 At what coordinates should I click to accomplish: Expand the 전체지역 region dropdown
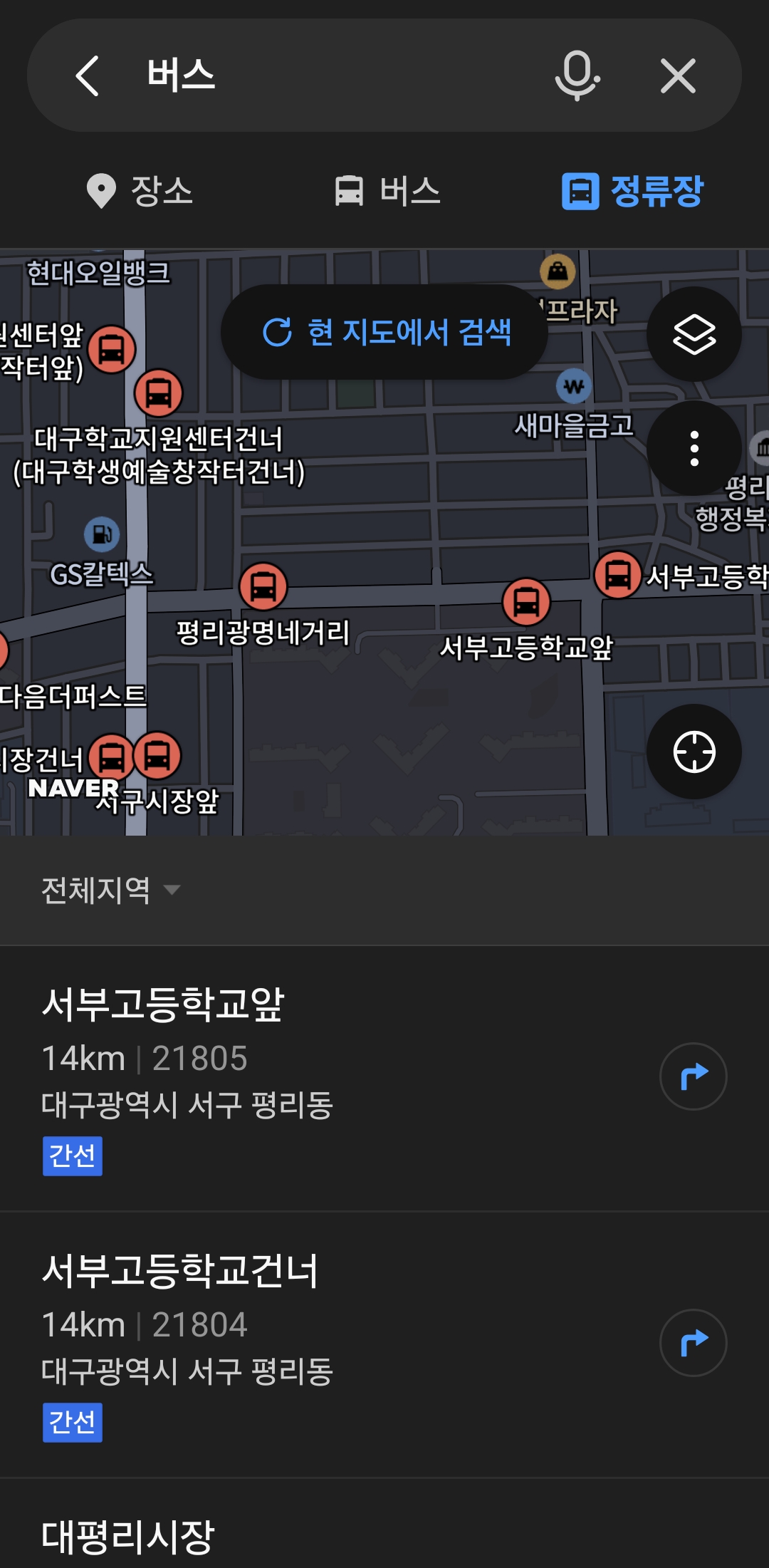pyautogui.click(x=111, y=890)
